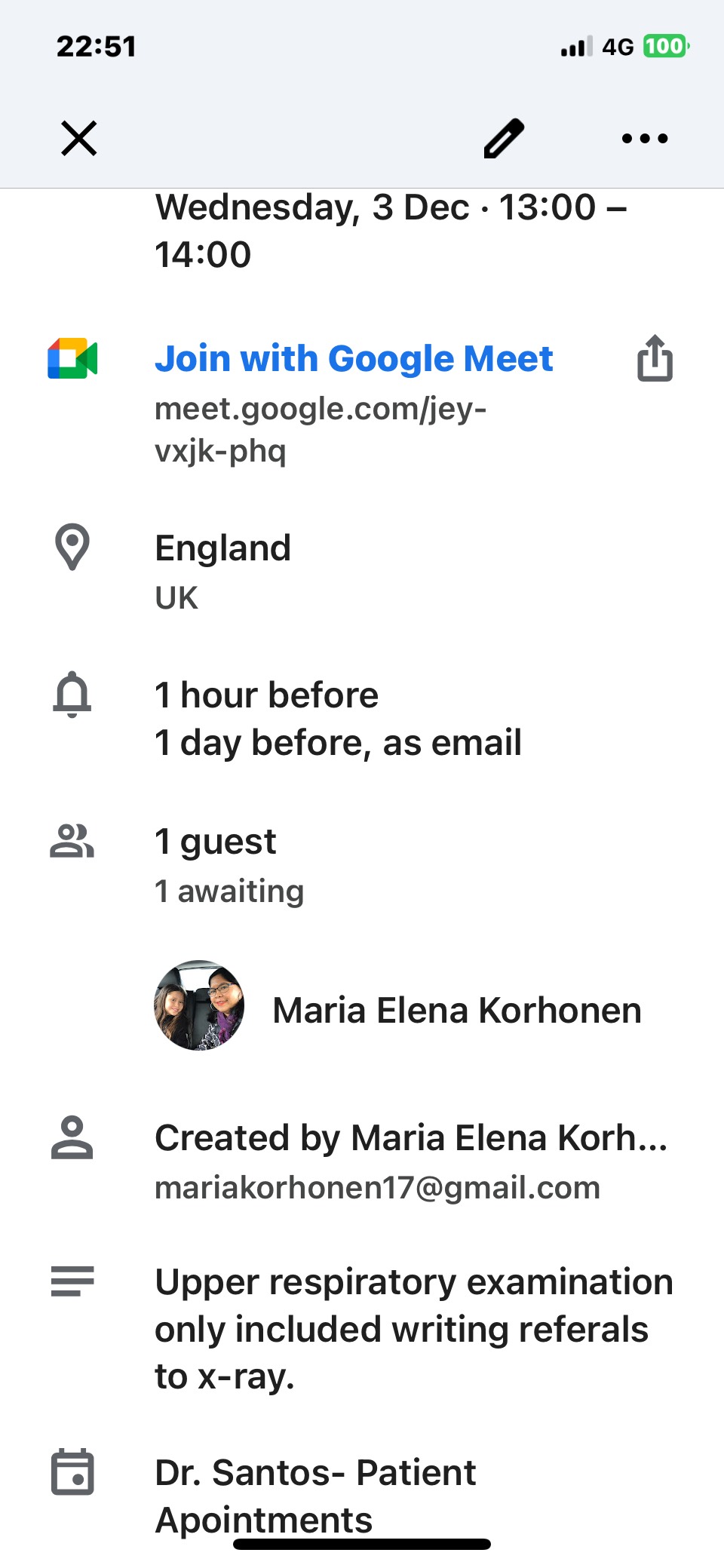The height and width of the screenshot is (1568, 724).
Task: Join with Google Meet
Action: tap(354, 359)
